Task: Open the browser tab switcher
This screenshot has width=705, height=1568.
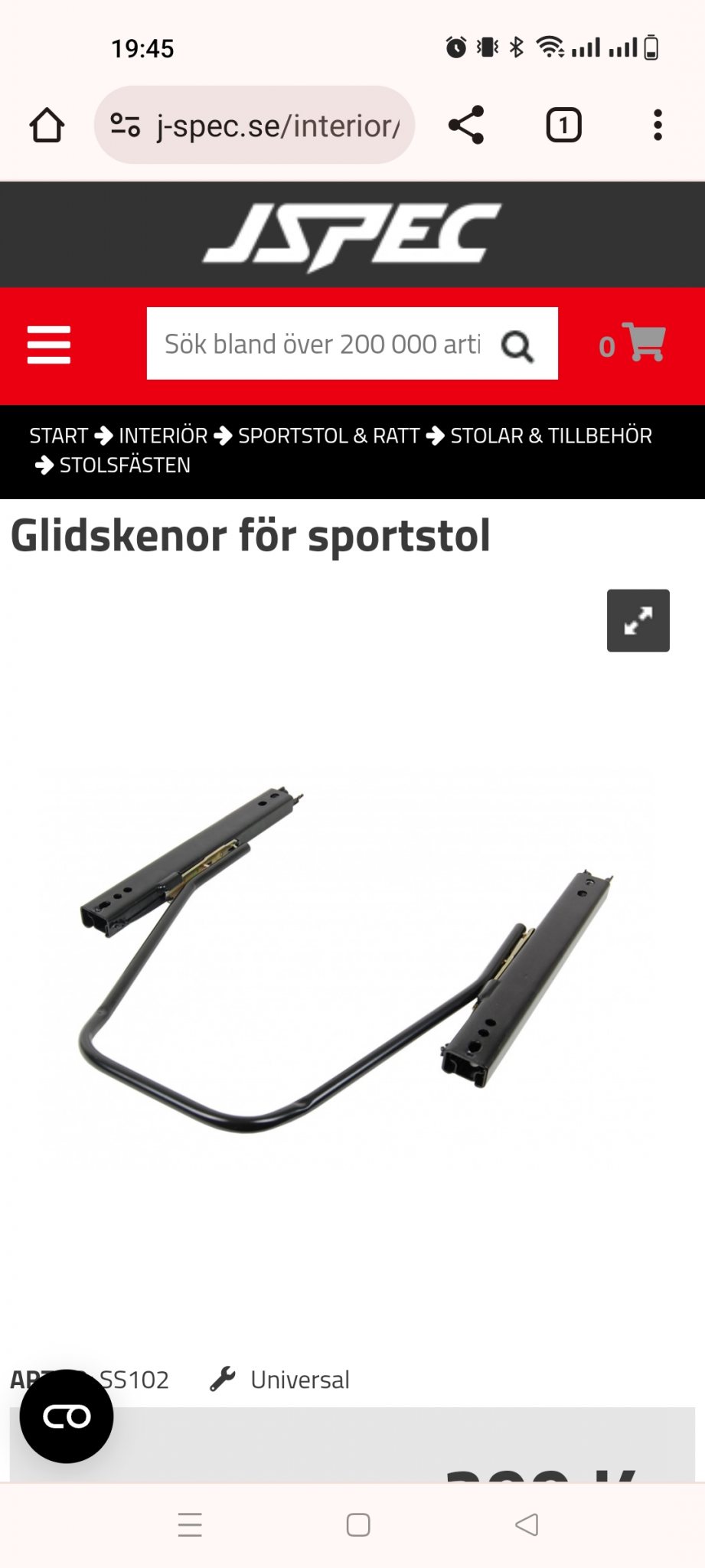Action: (x=563, y=125)
